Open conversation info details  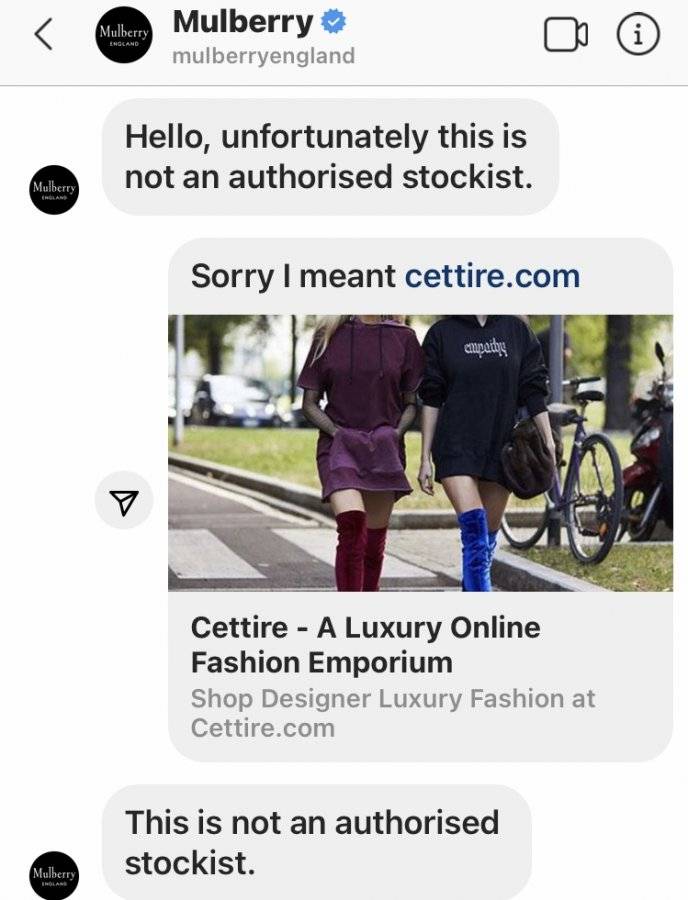coord(638,34)
